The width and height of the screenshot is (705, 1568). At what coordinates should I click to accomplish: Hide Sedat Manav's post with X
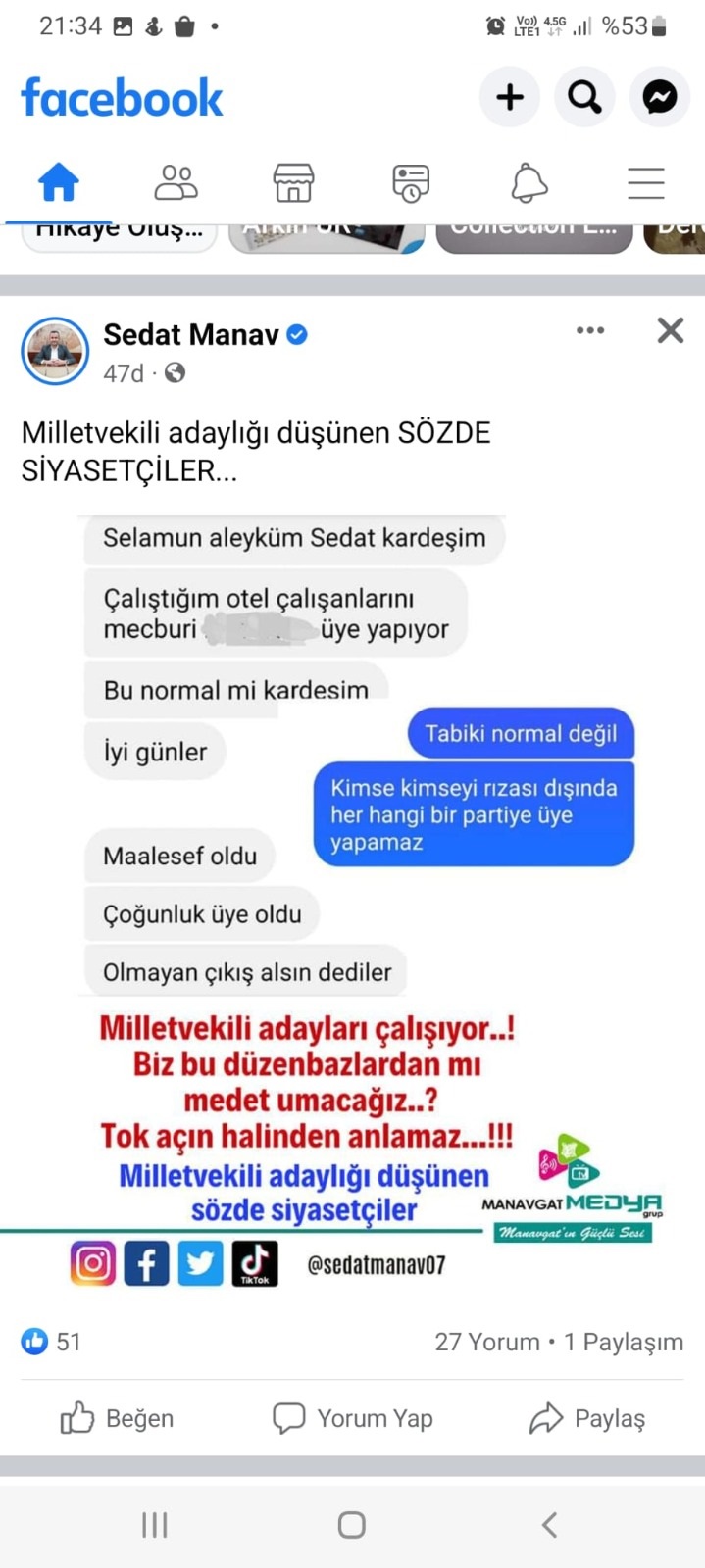670,330
